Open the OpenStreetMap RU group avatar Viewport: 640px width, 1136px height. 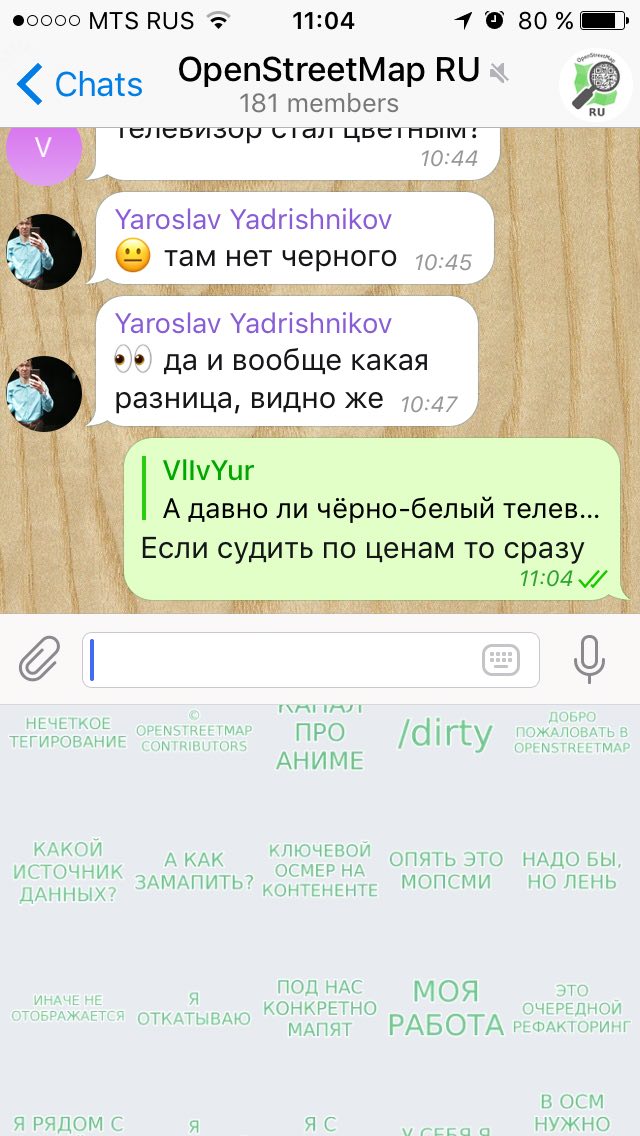596,85
